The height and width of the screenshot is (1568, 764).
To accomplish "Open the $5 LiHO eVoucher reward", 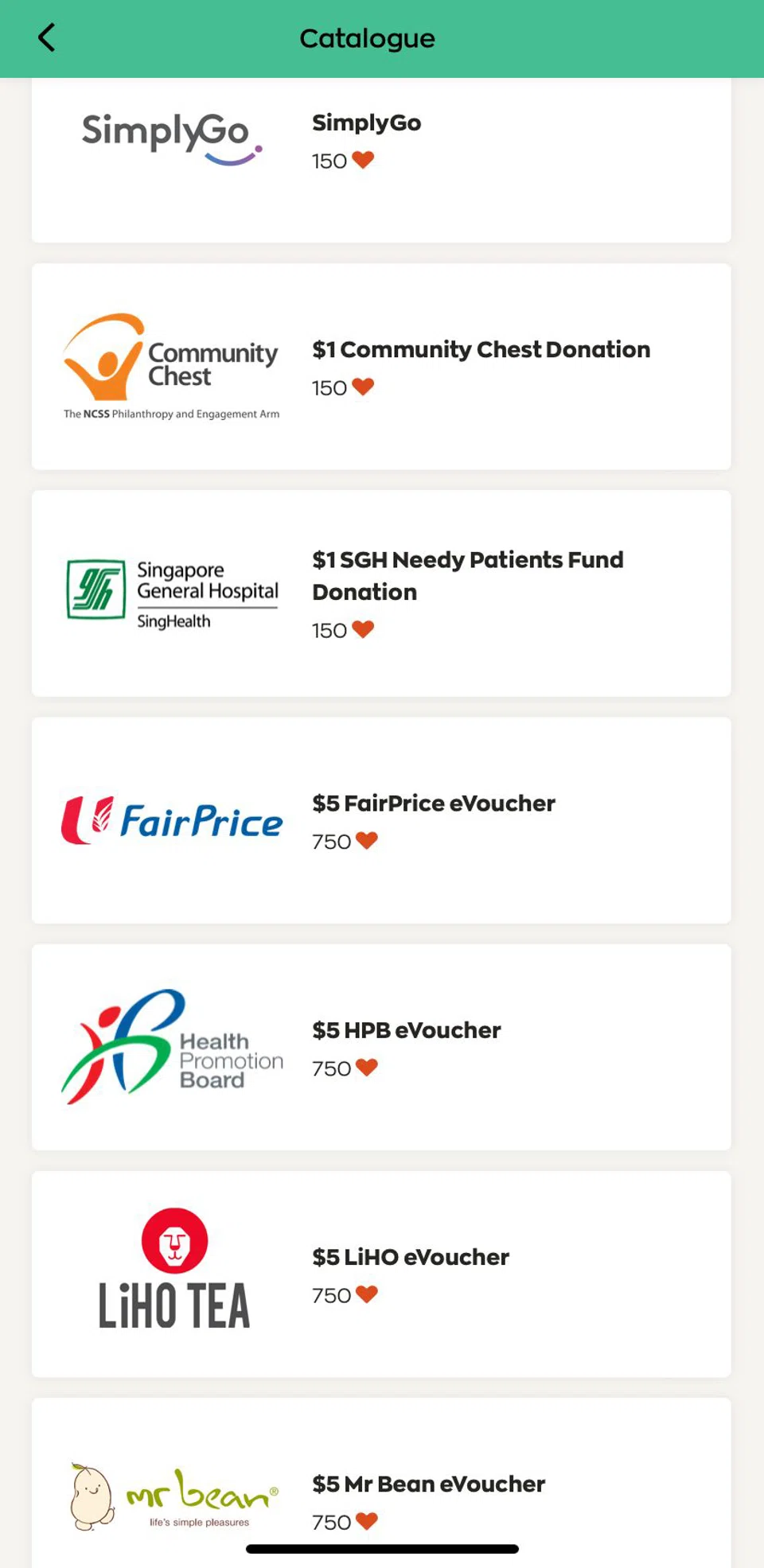I will [380, 1274].
